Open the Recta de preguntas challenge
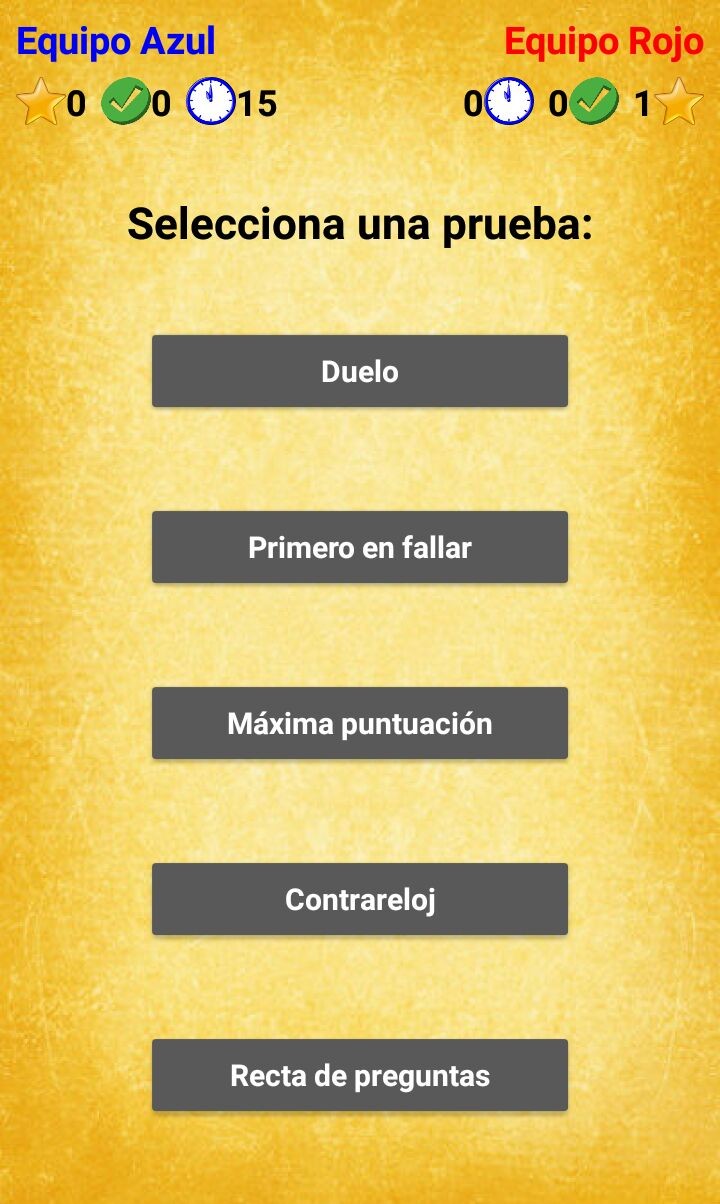The width and height of the screenshot is (720, 1204). 360,1075
